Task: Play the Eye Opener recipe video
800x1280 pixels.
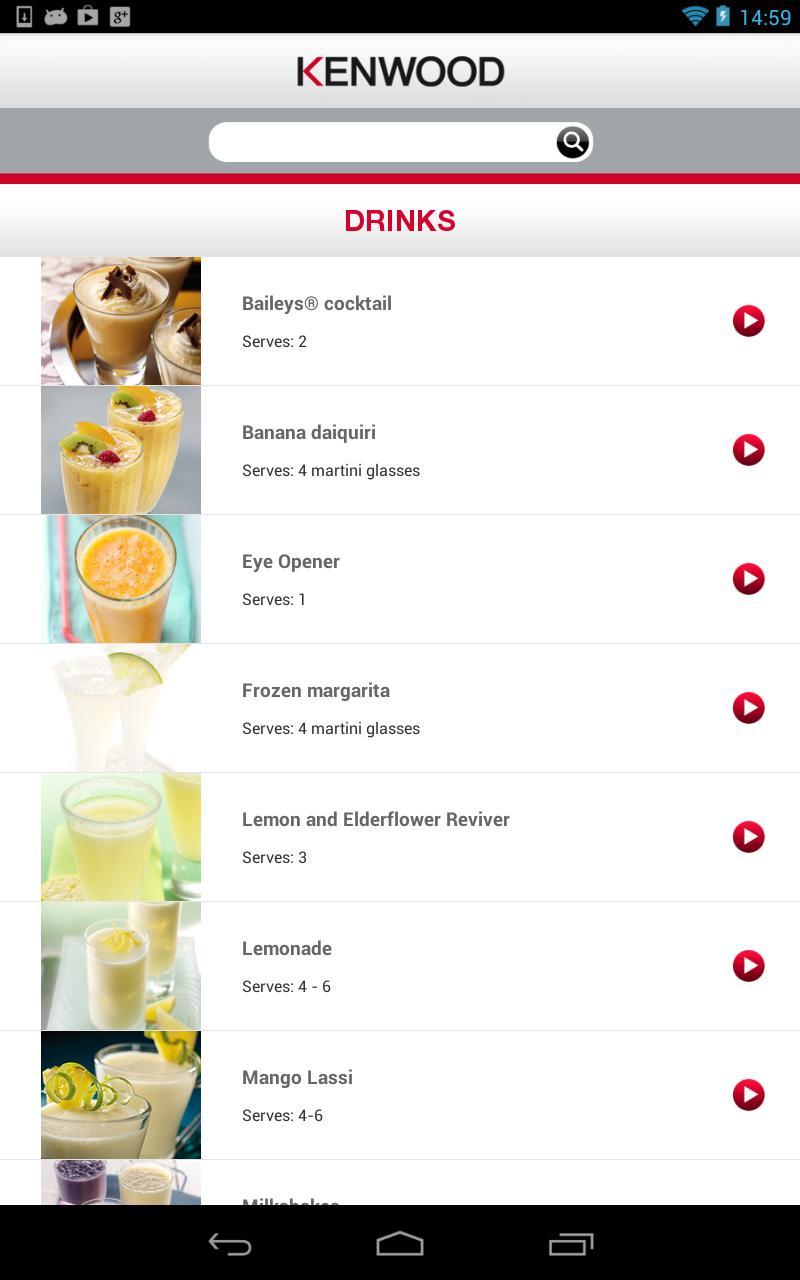Action: click(x=748, y=578)
